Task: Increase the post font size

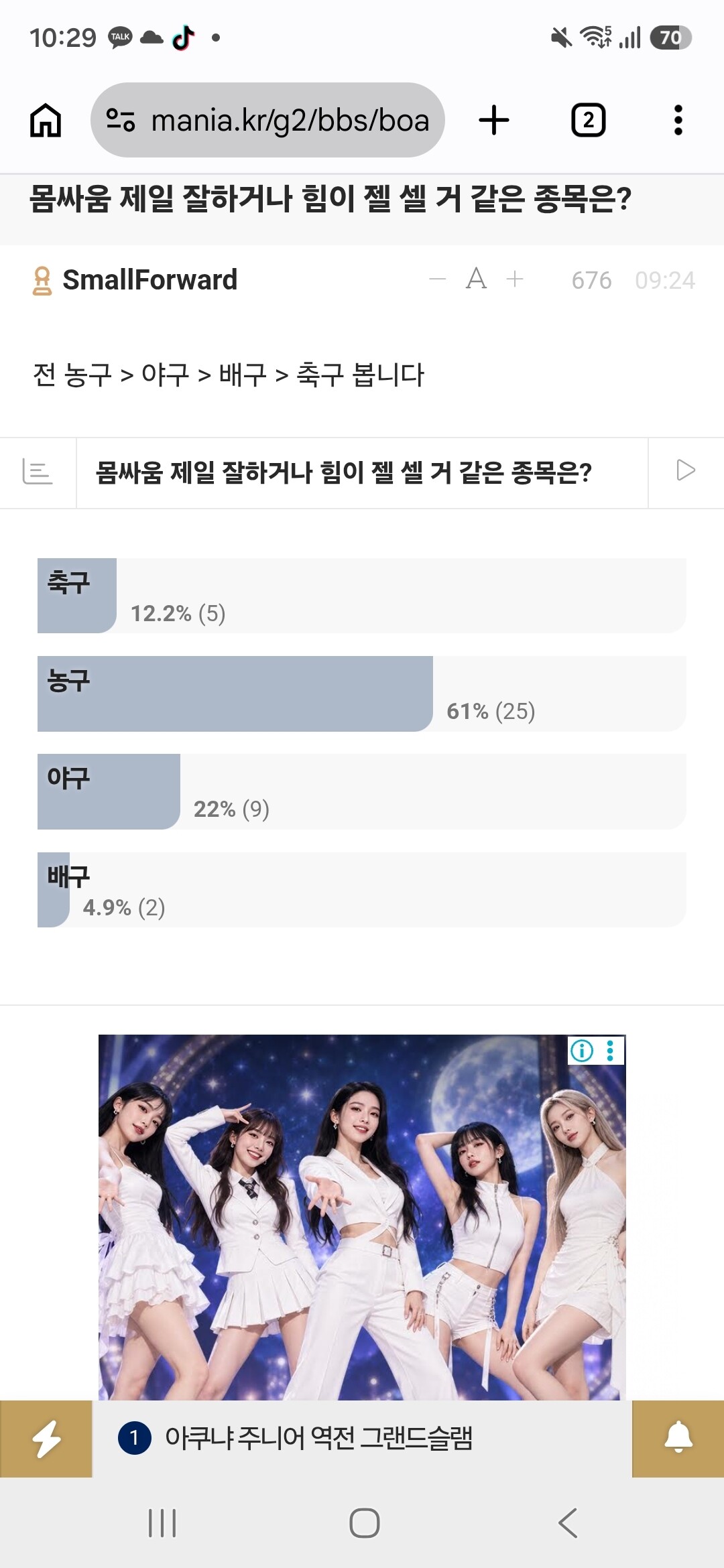Action: point(515,279)
